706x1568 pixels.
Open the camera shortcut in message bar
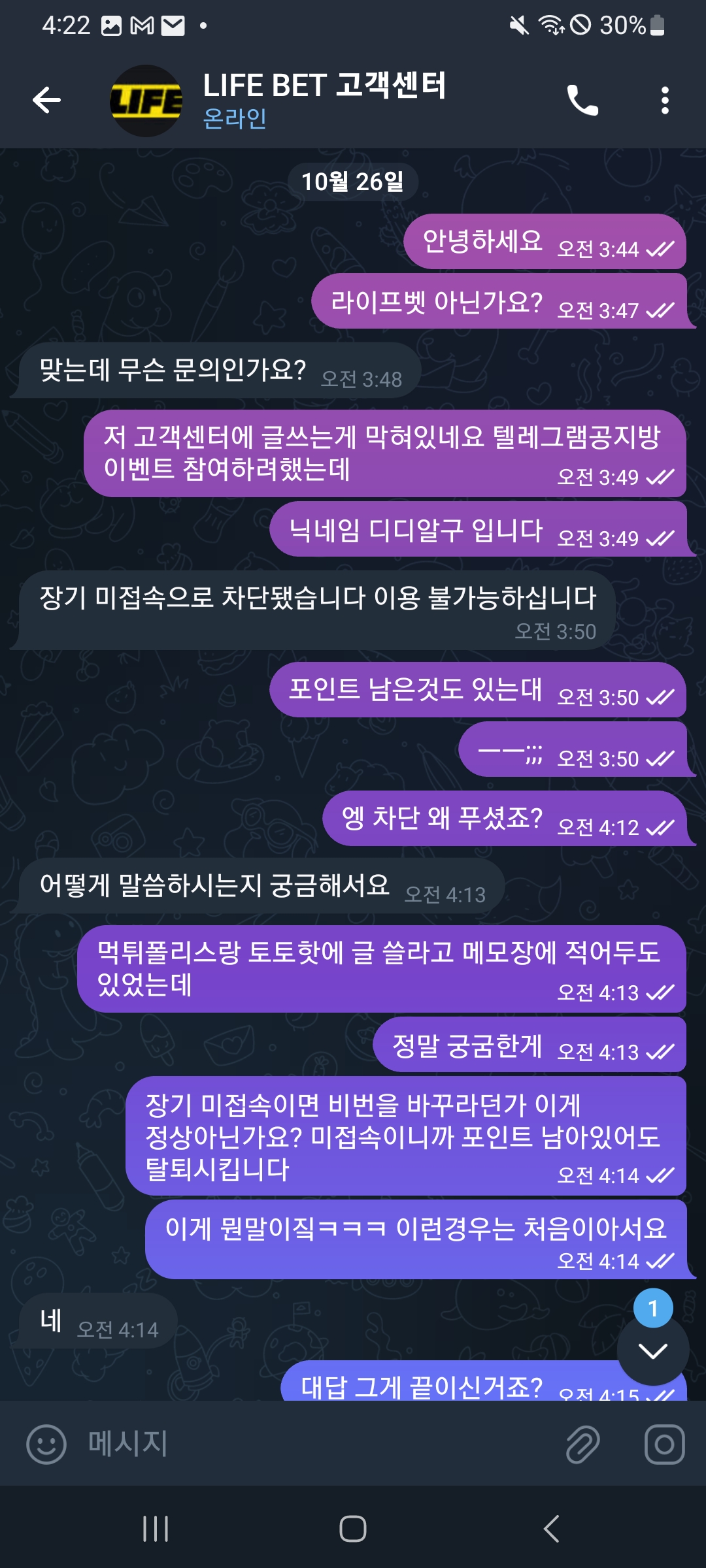click(x=664, y=1444)
